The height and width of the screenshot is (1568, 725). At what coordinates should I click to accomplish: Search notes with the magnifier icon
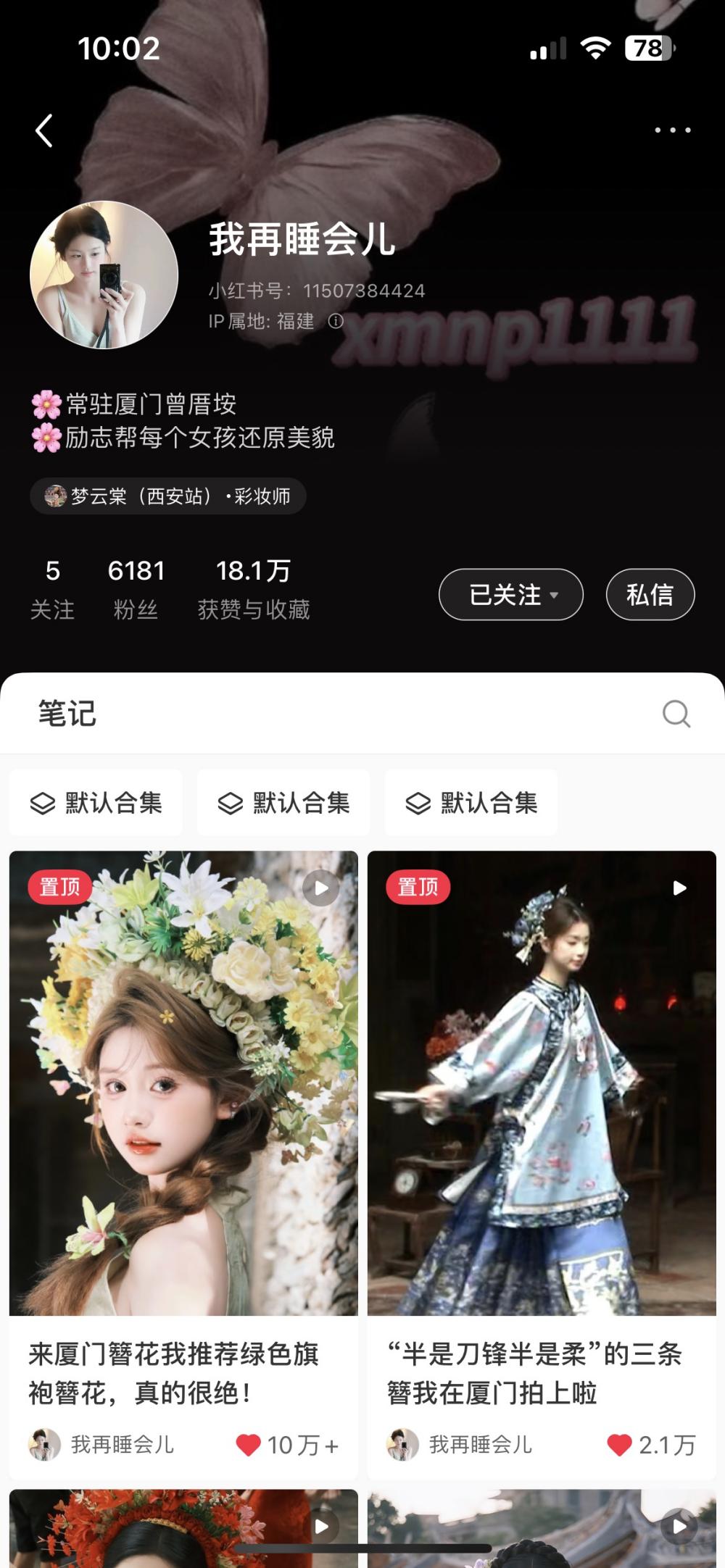coord(676,714)
